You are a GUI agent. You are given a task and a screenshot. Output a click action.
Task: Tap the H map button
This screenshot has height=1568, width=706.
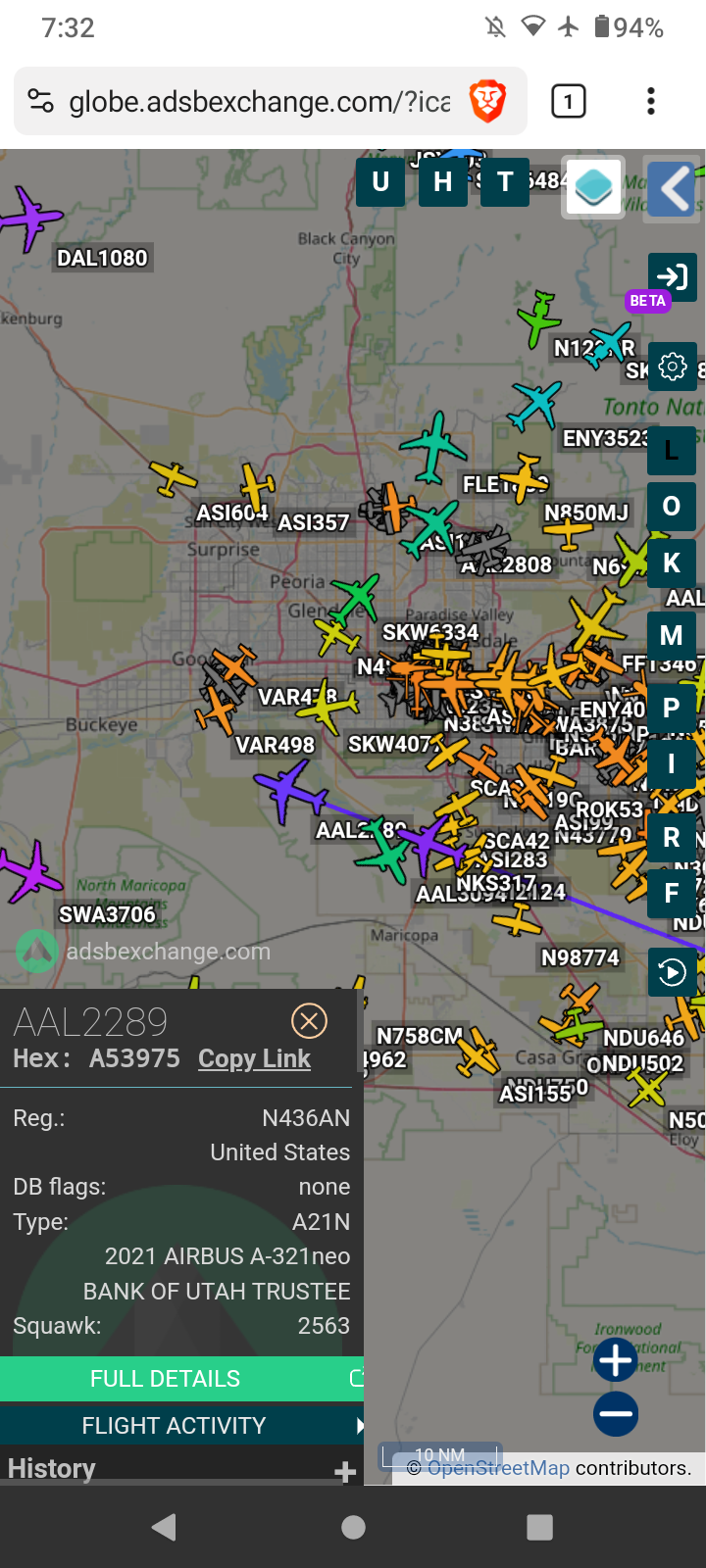[x=443, y=182]
